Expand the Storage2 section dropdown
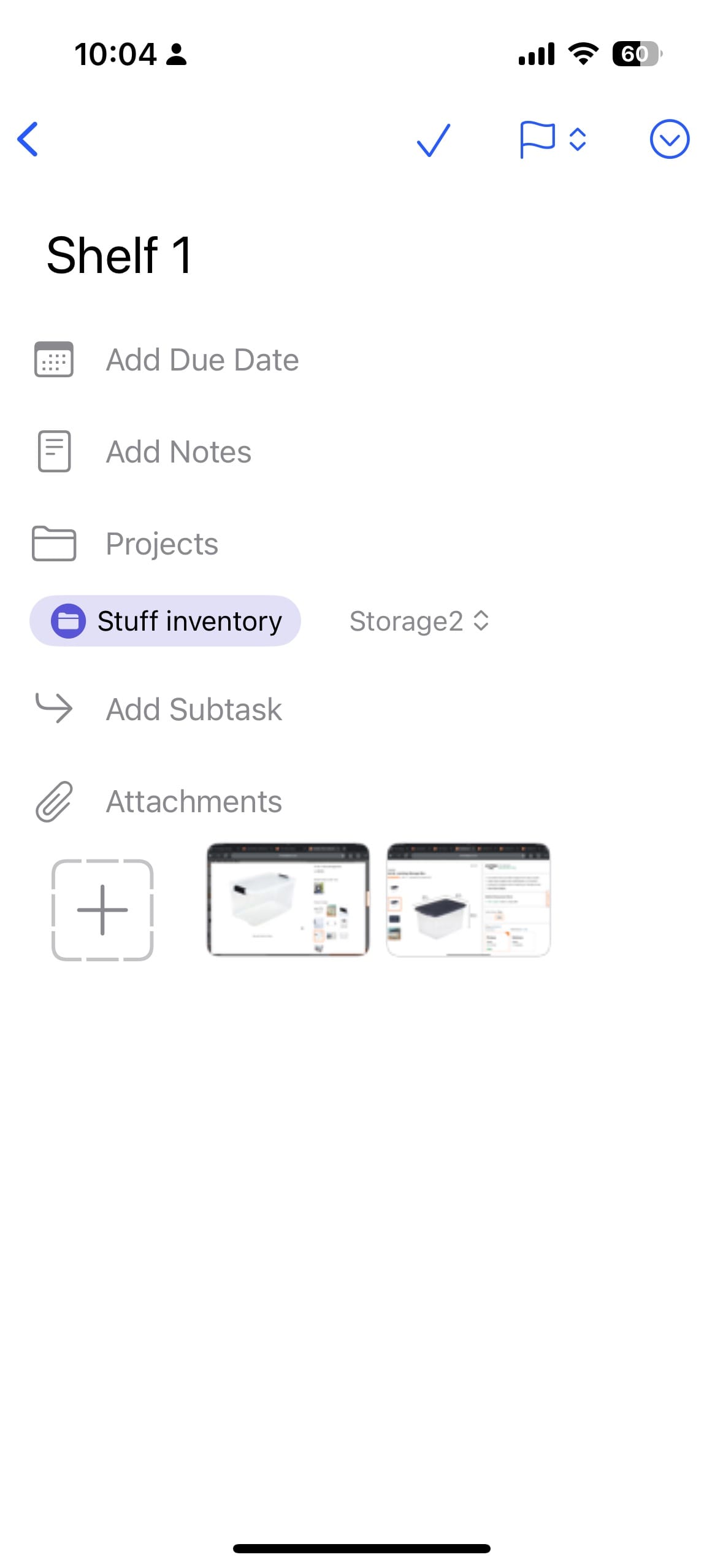 coord(419,621)
